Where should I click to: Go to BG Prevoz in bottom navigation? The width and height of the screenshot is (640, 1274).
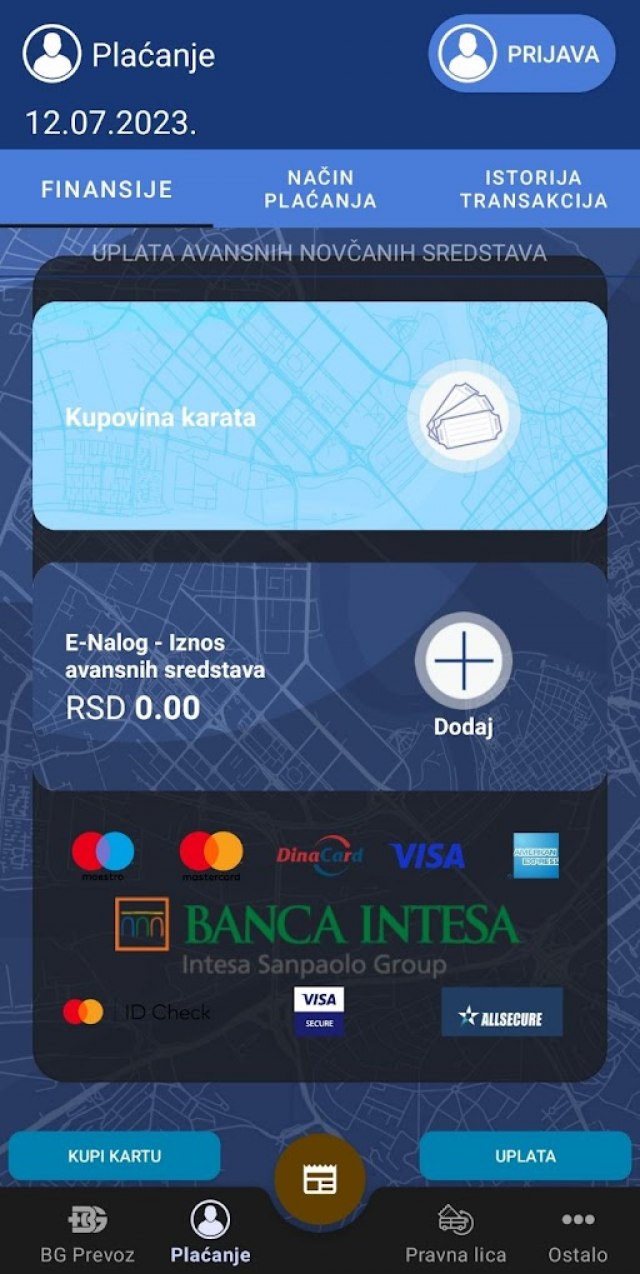87,1234
